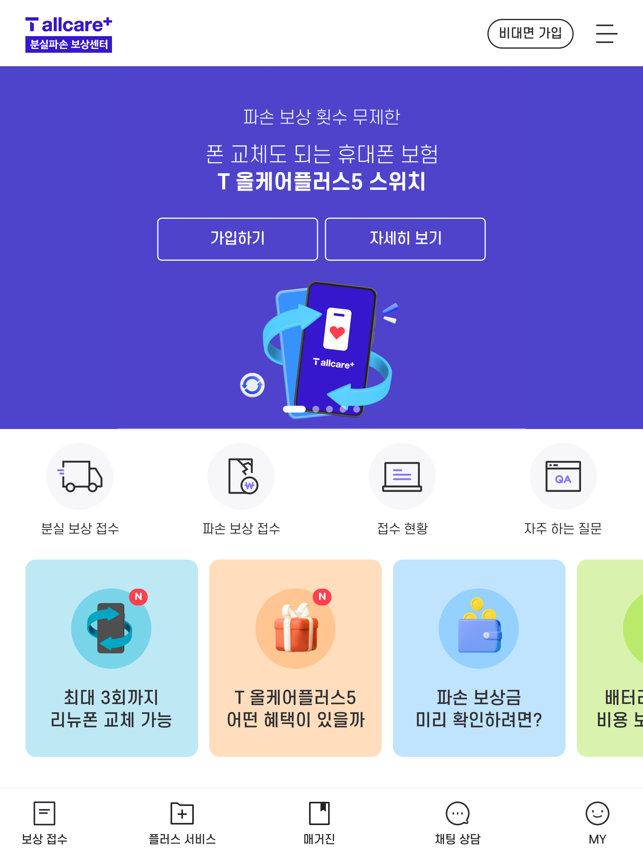Tap the T allcare+ home logo
This screenshot has height=858, width=643.
point(68,34)
